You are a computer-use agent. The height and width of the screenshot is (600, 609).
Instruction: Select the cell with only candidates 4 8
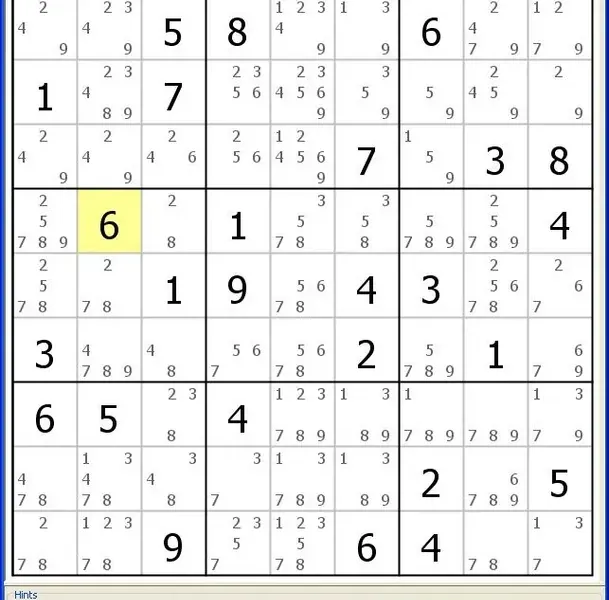pyautogui.click(x=173, y=352)
